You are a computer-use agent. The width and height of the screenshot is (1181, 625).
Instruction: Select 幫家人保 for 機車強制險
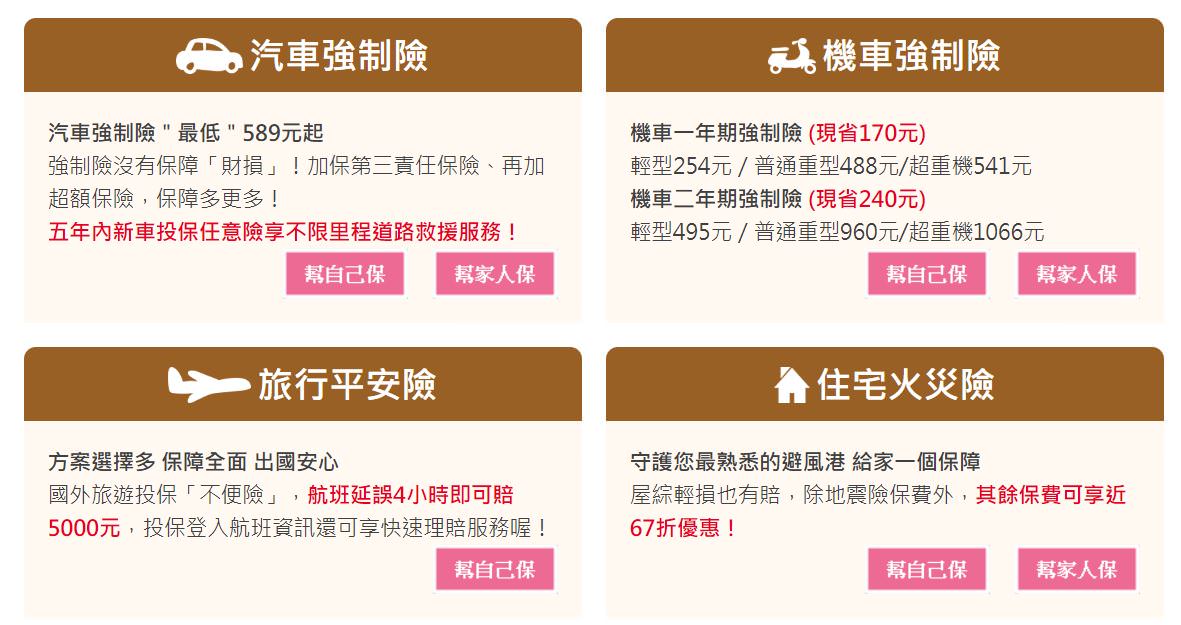(1076, 274)
